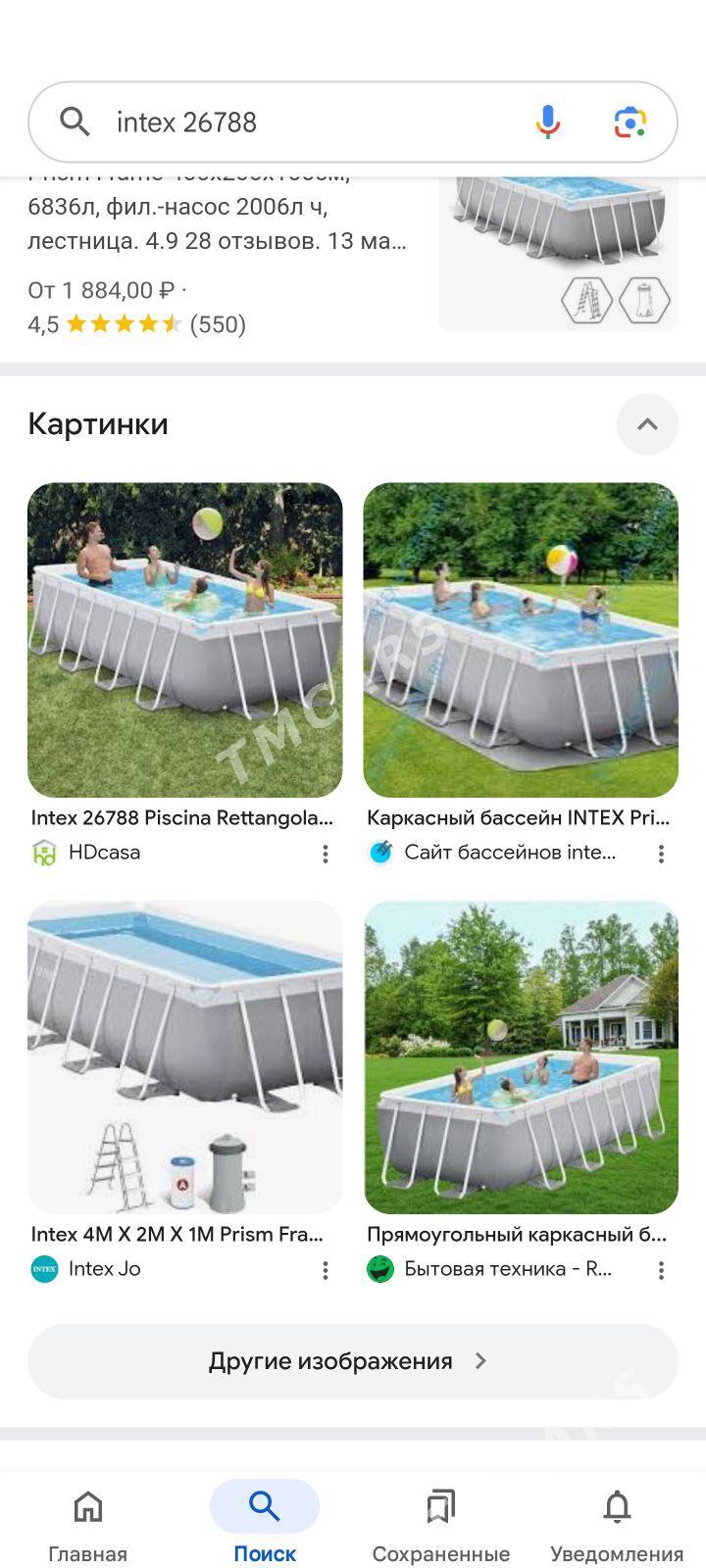Select the Поиск tab
Screen dimensions: 706x1568
click(265, 1526)
